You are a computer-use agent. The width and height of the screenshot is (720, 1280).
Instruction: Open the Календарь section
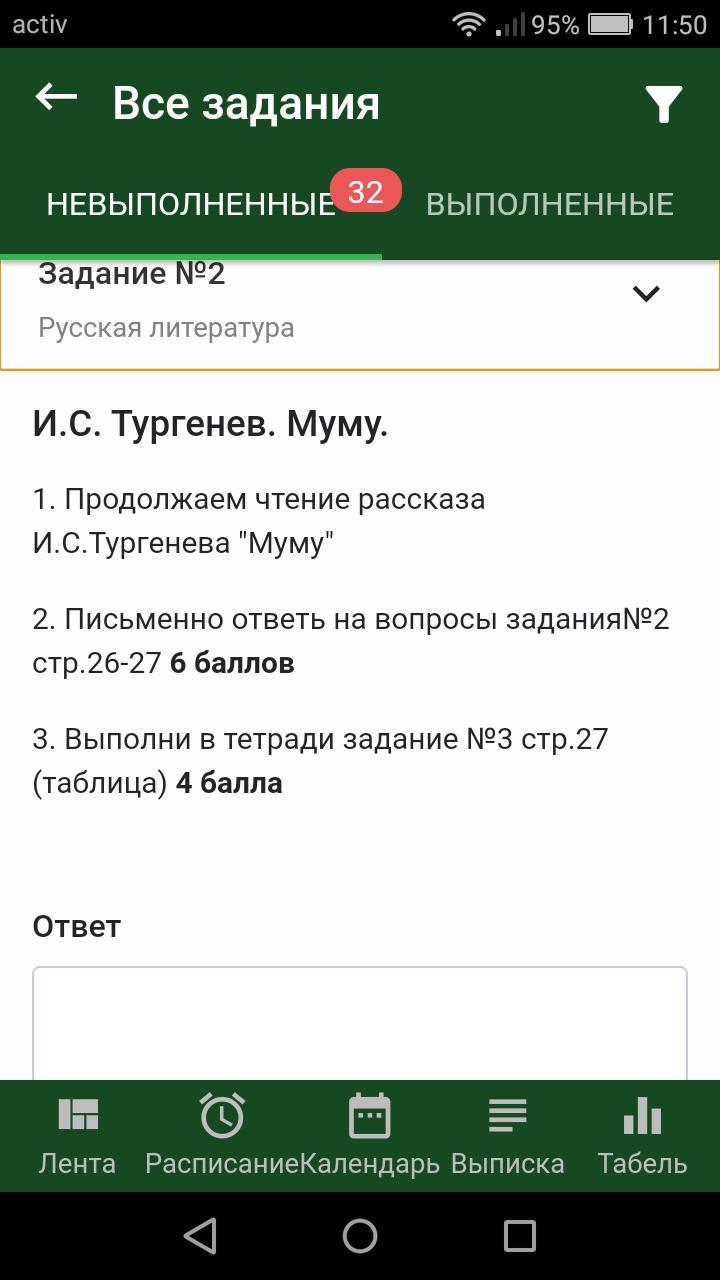(x=369, y=1136)
